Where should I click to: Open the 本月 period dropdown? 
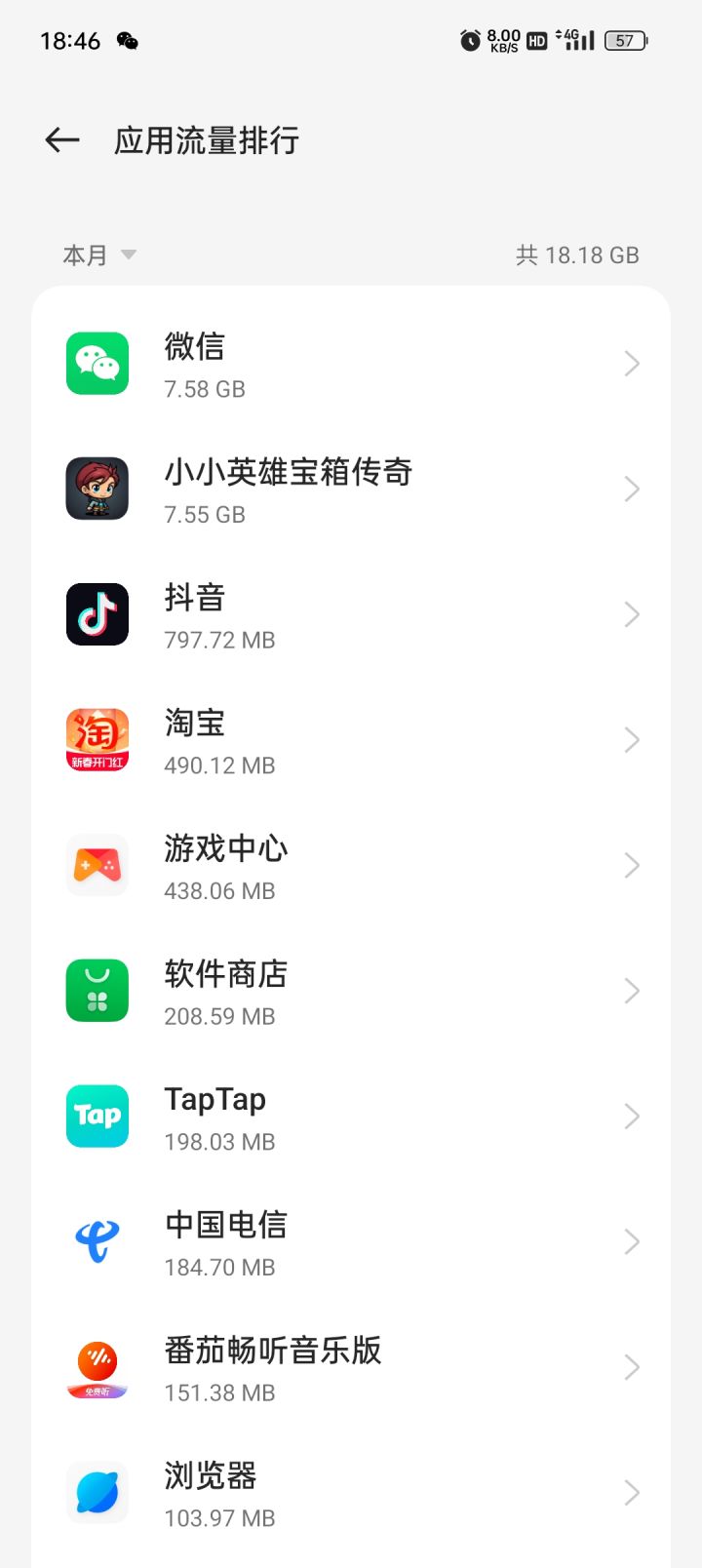pyautogui.click(x=98, y=255)
